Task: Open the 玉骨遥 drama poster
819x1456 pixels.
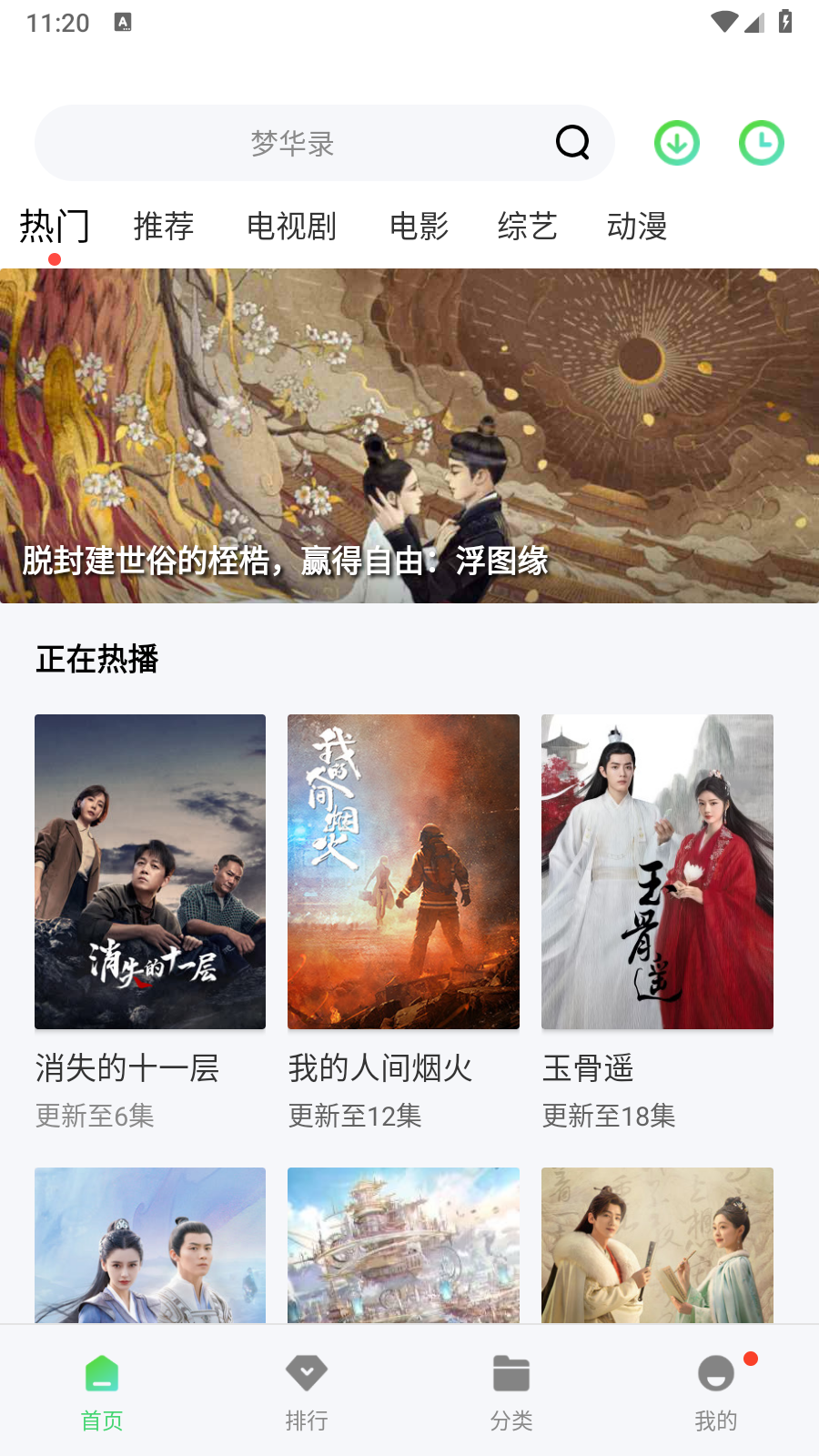Action: point(656,871)
